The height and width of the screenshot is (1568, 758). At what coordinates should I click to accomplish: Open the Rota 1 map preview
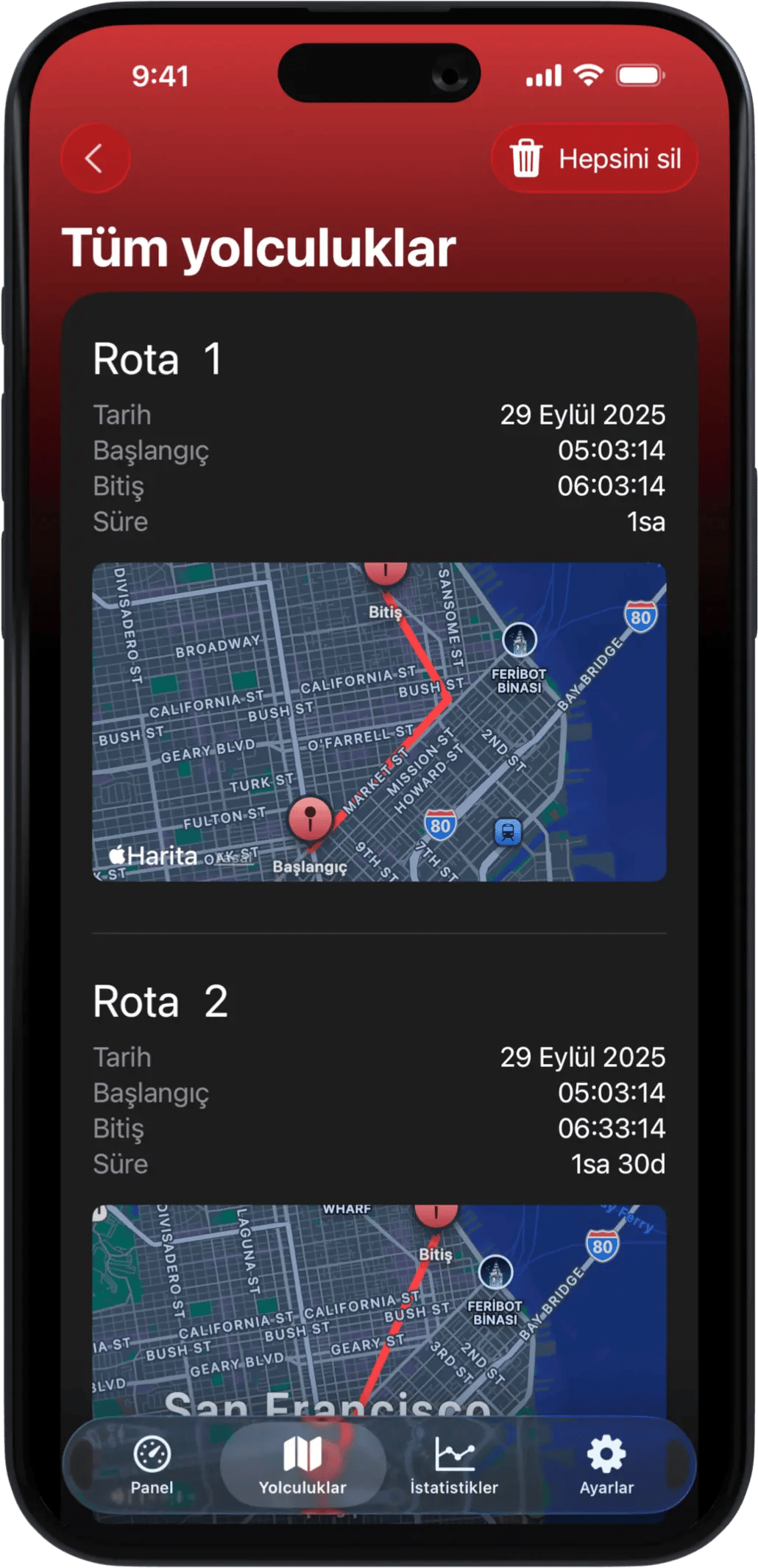coord(379,721)
